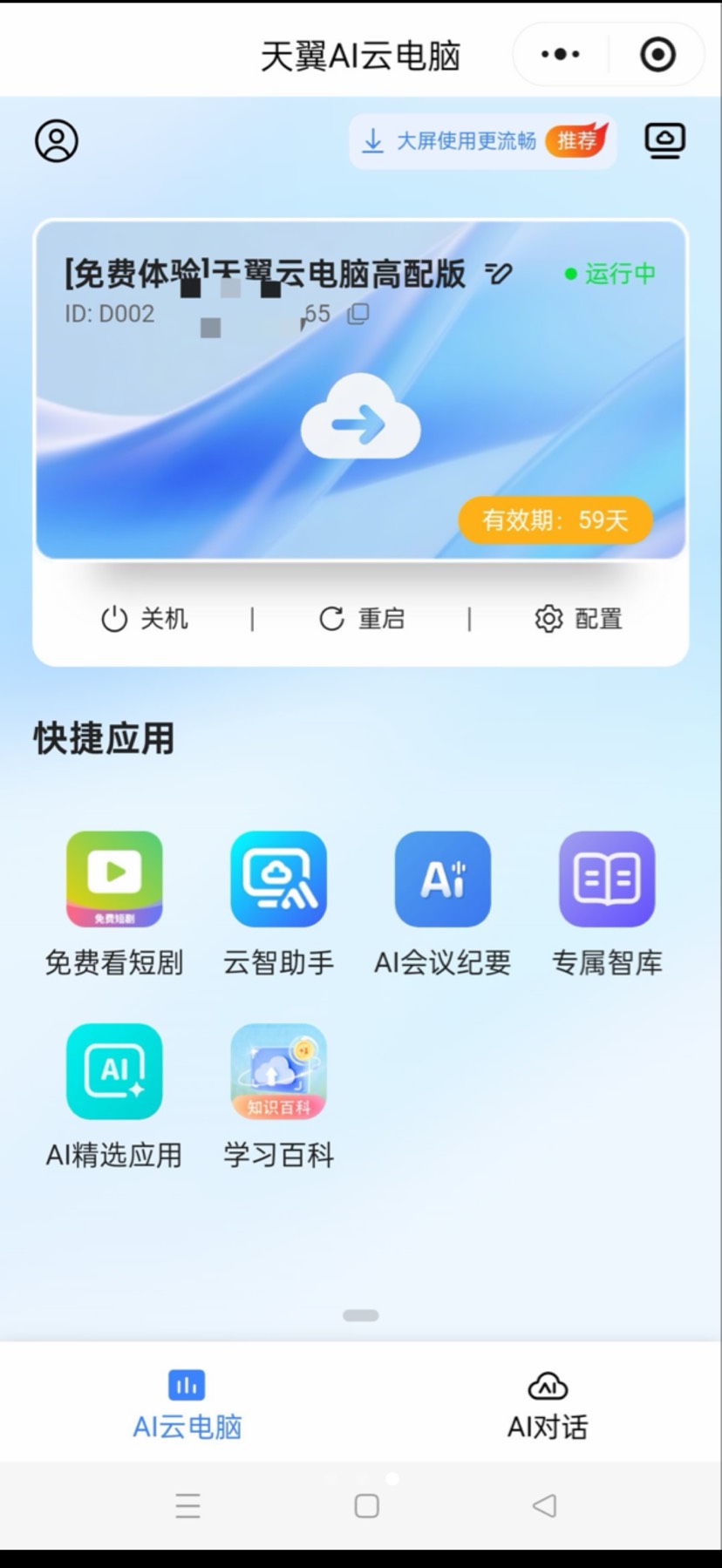The image size is (722, 1568).
Task: Select the AI云电脑 tab
Action: click(x=187, y=1404)
